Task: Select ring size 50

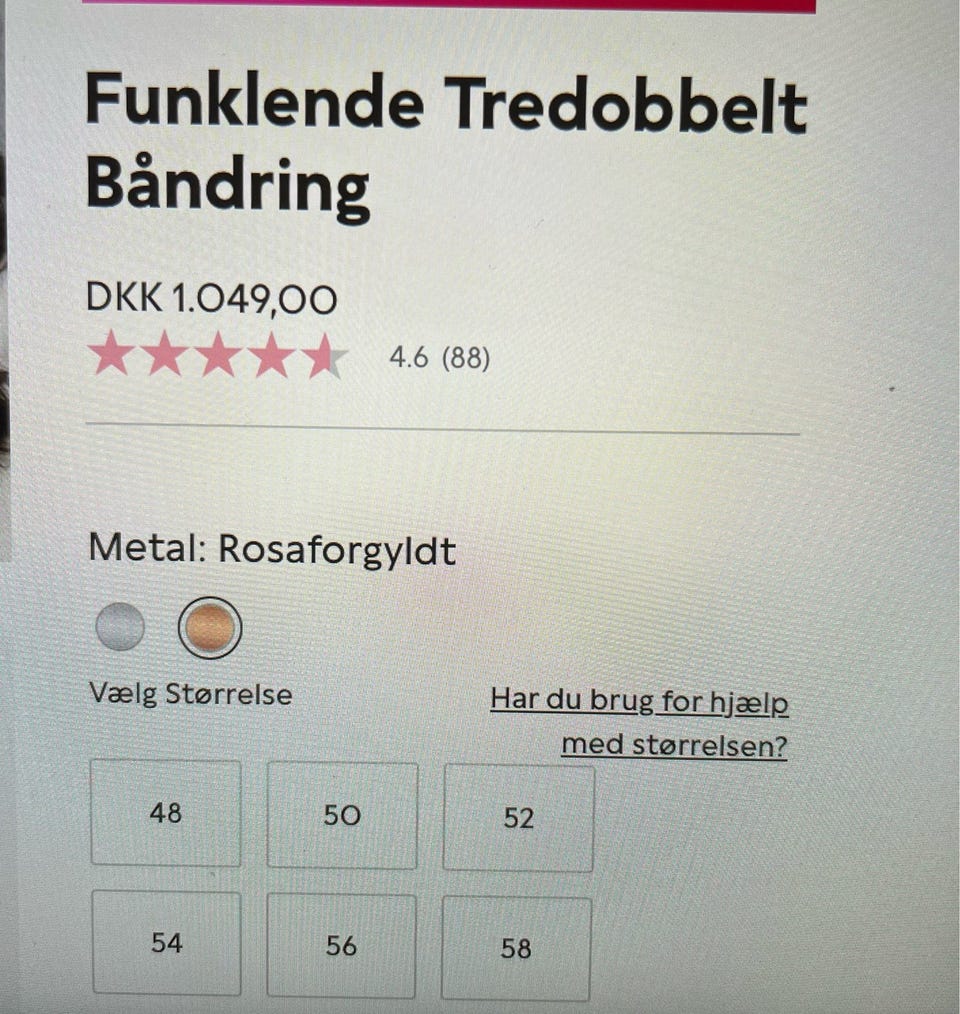Action: coord(342,814)
